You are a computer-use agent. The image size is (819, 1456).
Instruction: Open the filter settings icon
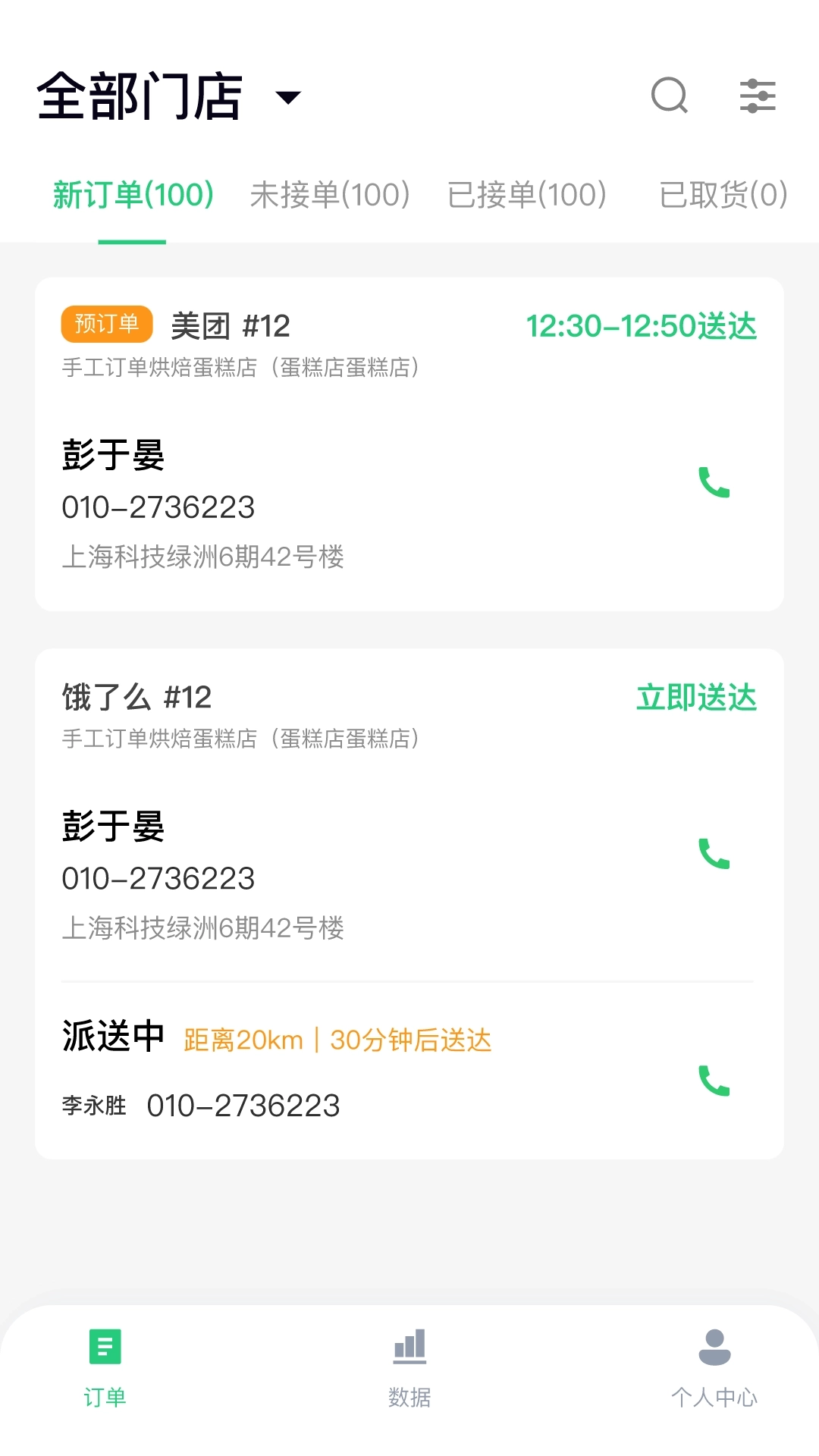point(758,96)
